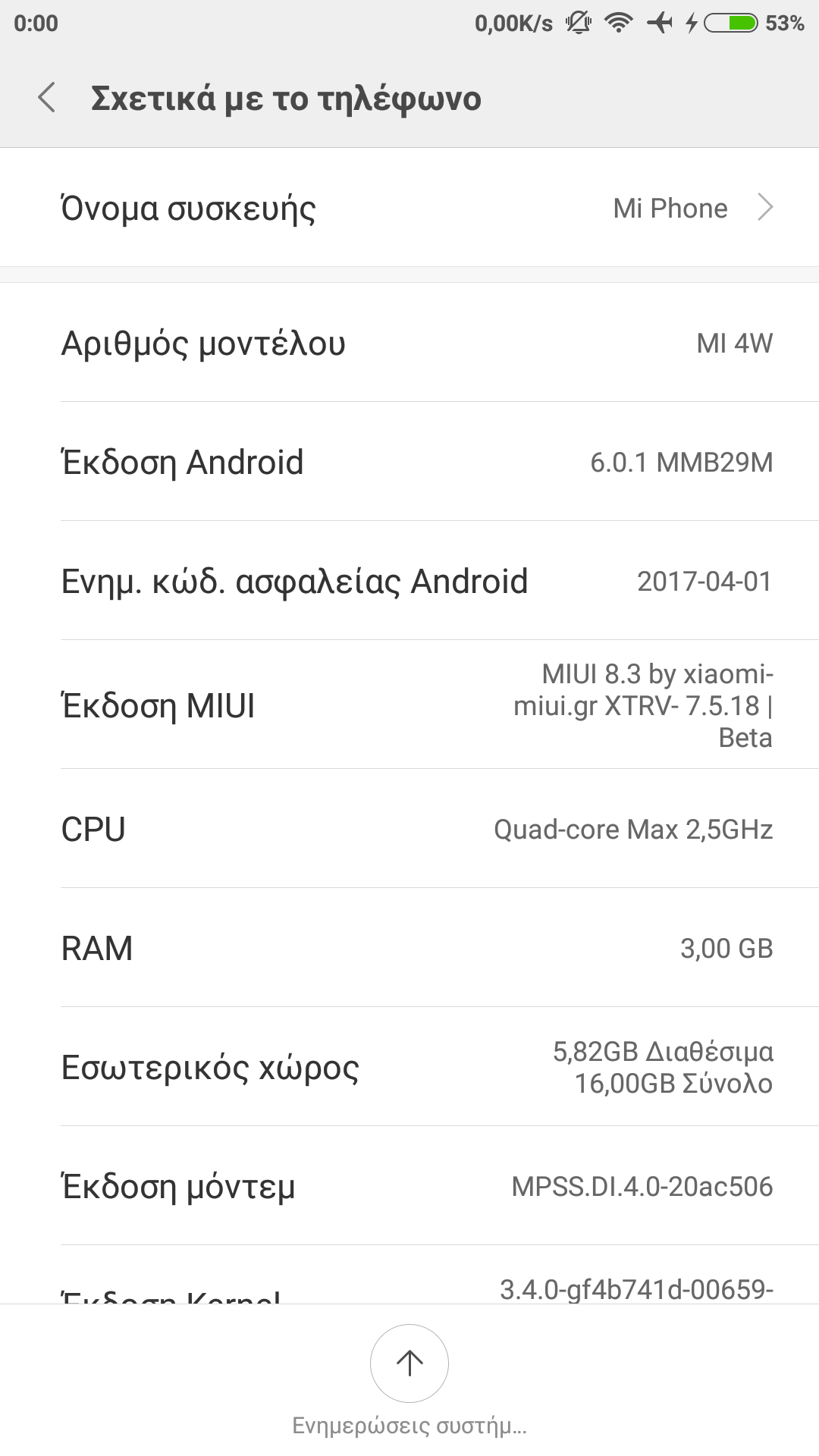Viewport: 819px width, 1456px height.
Task: Open the Όνομα συσκευής setting
Action: point(409,208)
